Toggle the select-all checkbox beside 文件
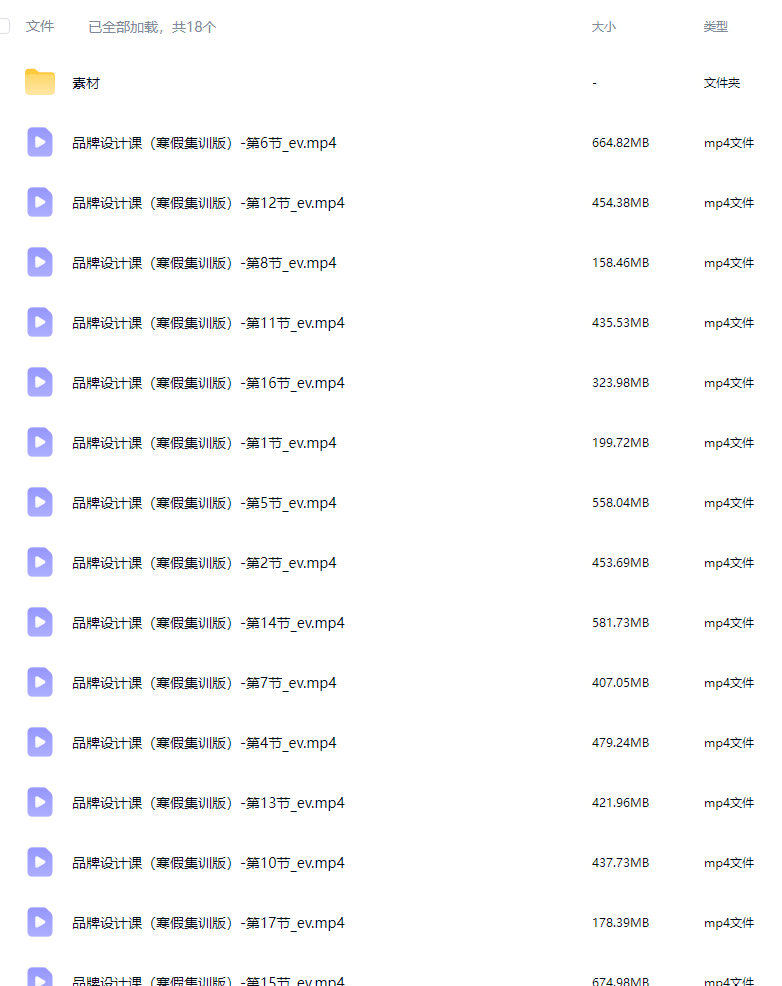Image resolution: width=782 pixels, height=986 pixels. (x=4, y=27)
